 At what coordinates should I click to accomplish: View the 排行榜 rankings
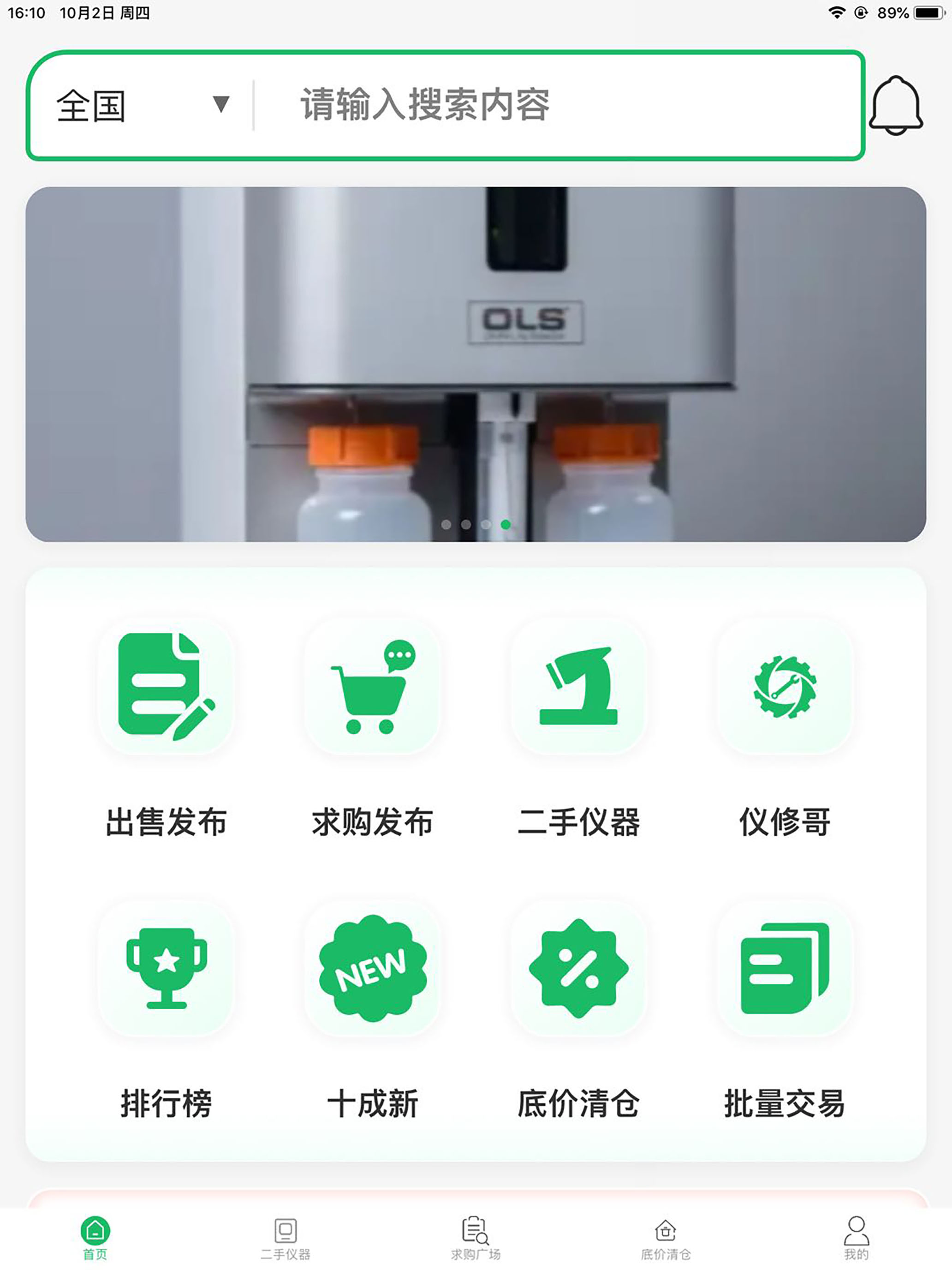tap(166, 968)
